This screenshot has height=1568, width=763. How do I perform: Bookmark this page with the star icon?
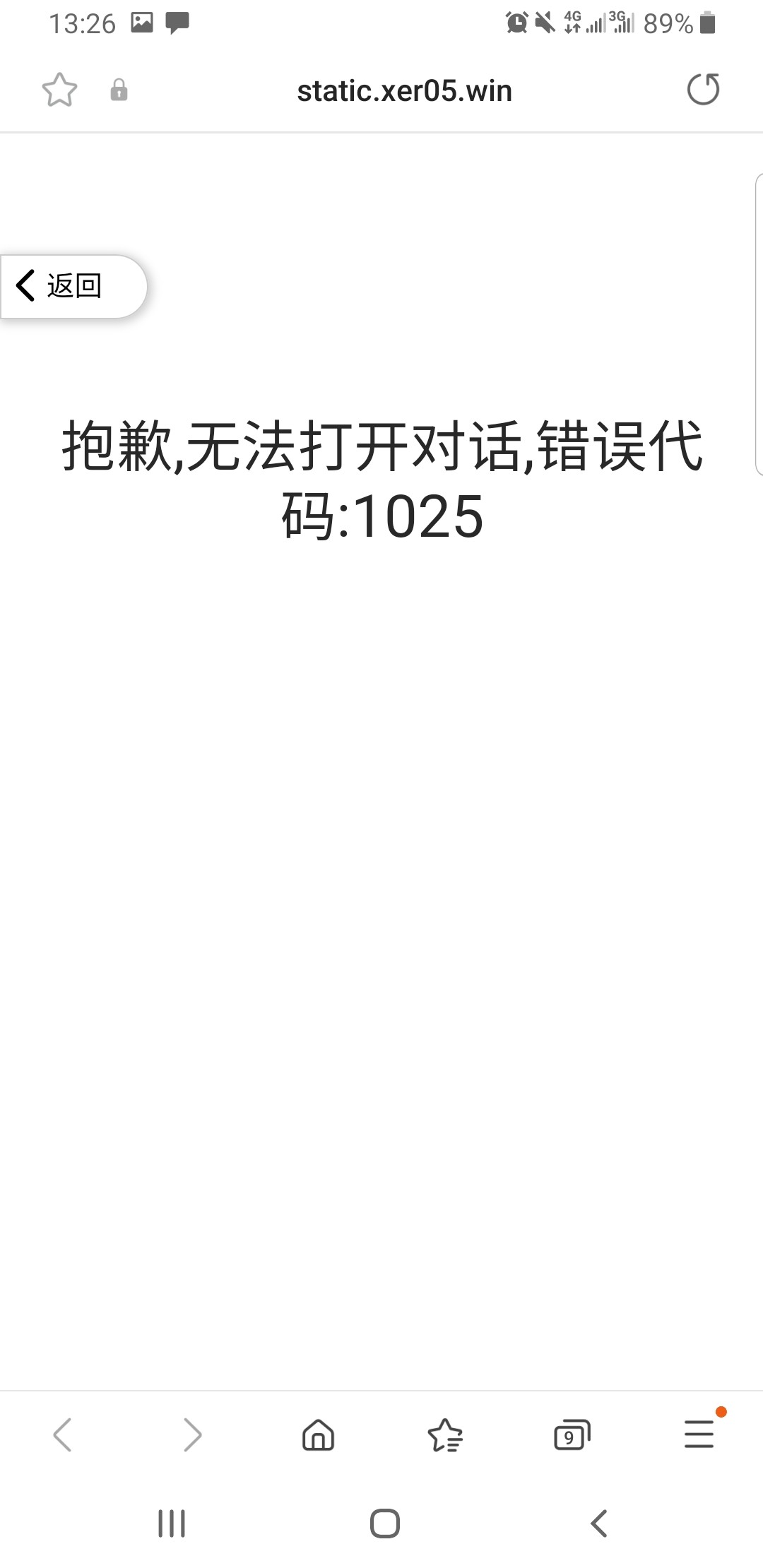tap(59, 90)
